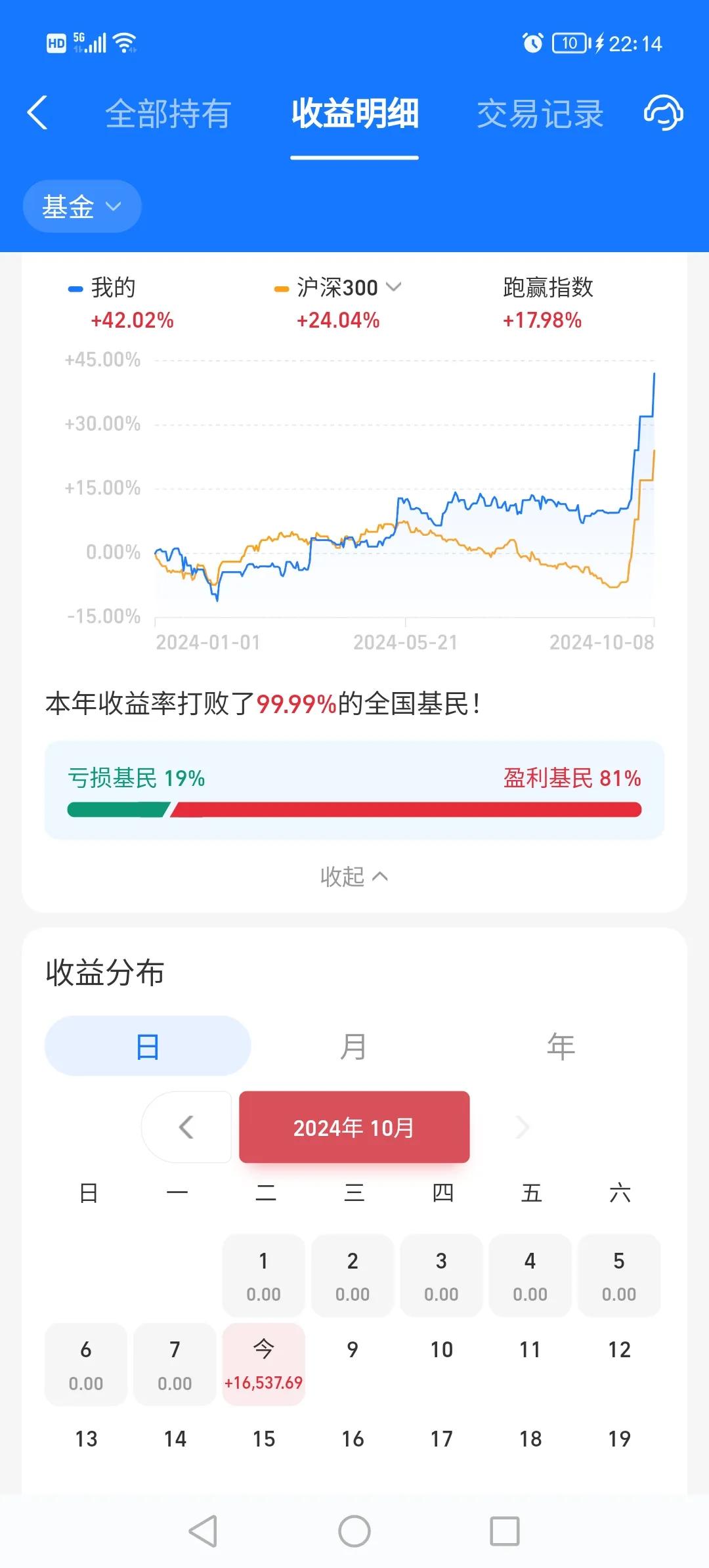This screenshot has height=1568, width=709.
Task: Open the customer service headset icon
Action: pyautogui.click(x=663, y=113)
